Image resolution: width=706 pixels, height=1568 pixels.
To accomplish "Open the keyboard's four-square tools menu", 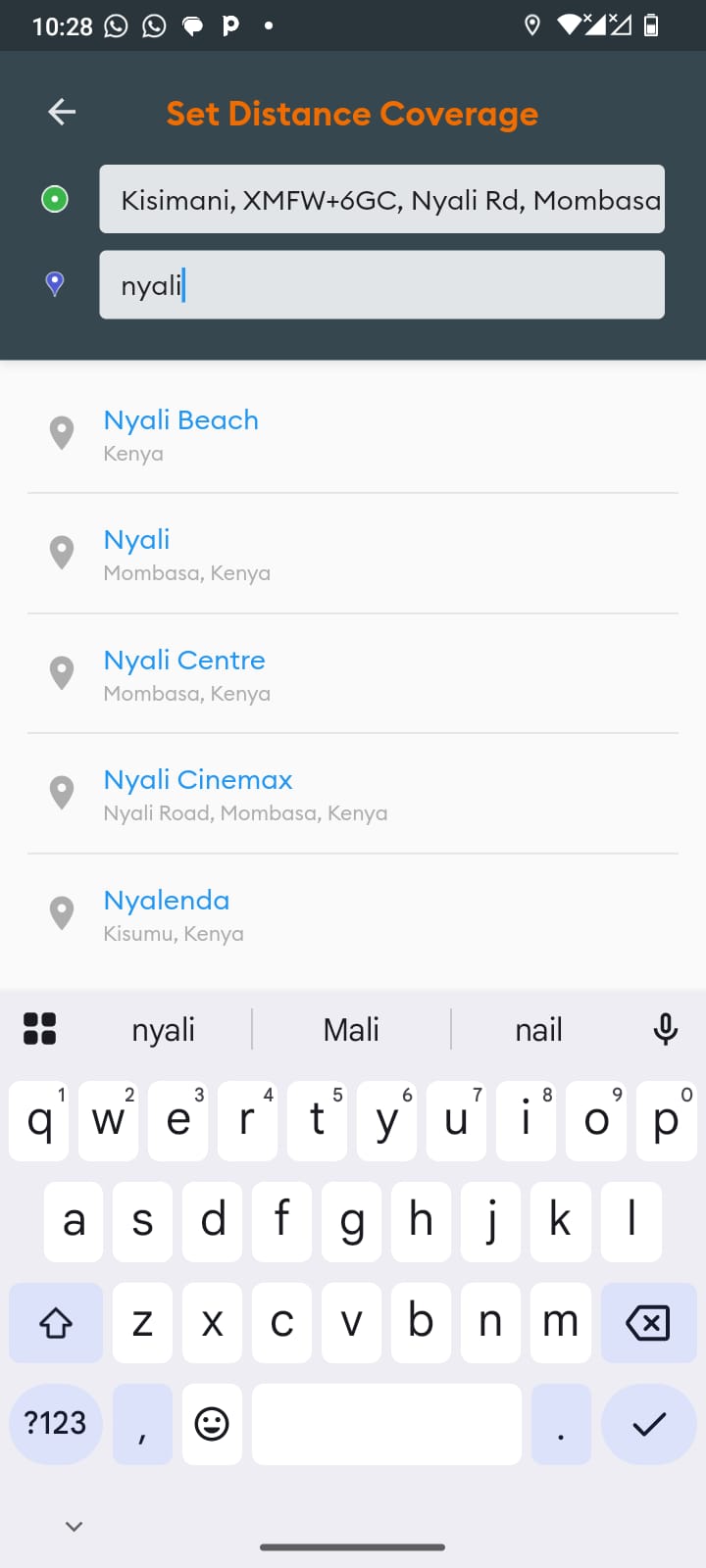I will (x=39, y=1029).
